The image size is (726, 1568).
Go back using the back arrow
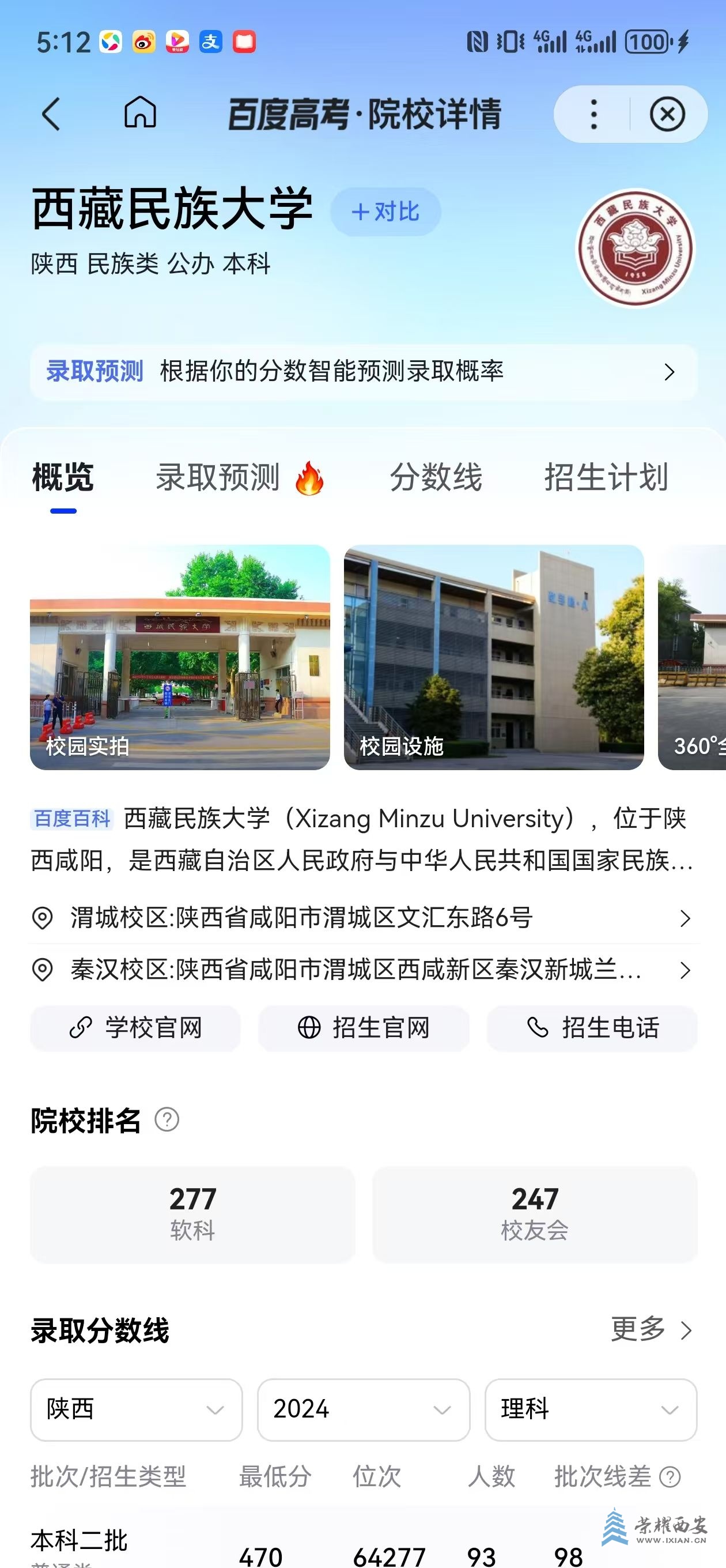point(51,115)
